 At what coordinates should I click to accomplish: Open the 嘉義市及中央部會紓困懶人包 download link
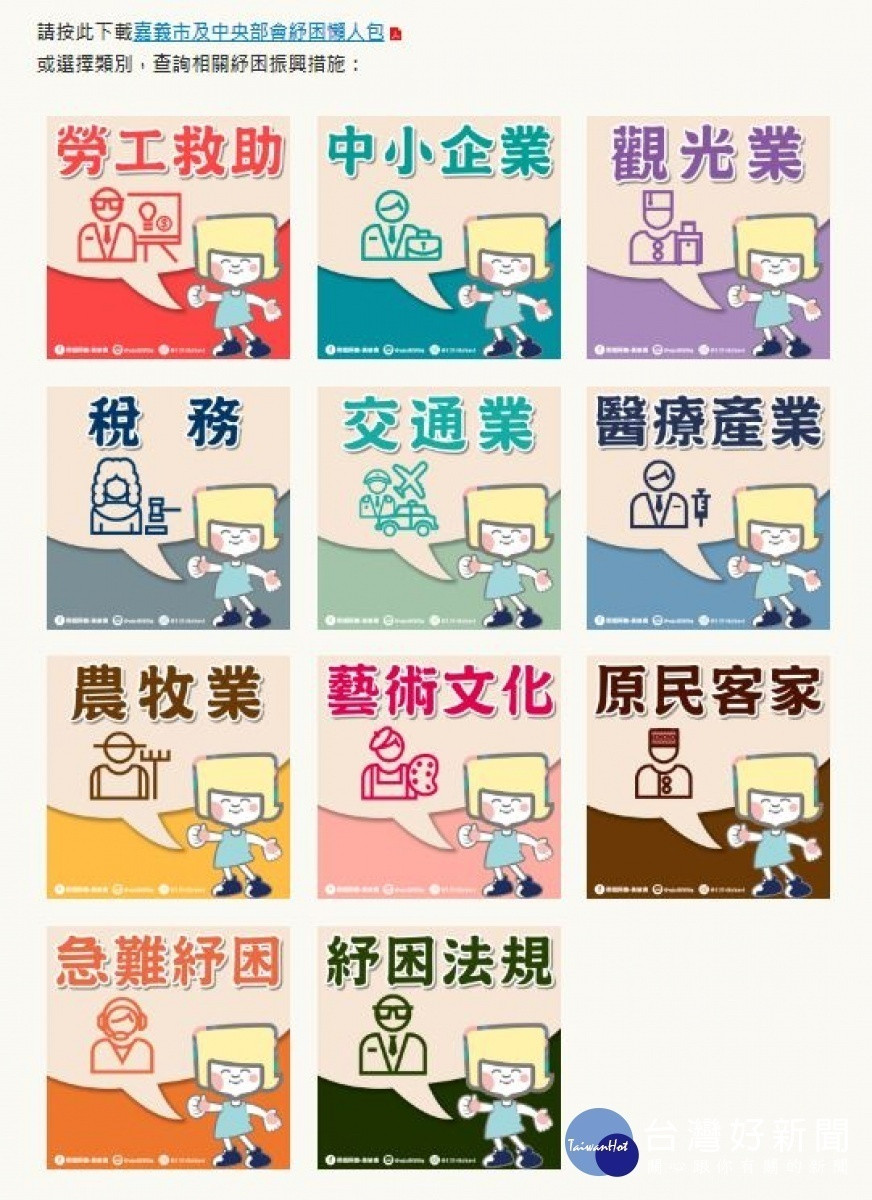(x=259, y=33)
